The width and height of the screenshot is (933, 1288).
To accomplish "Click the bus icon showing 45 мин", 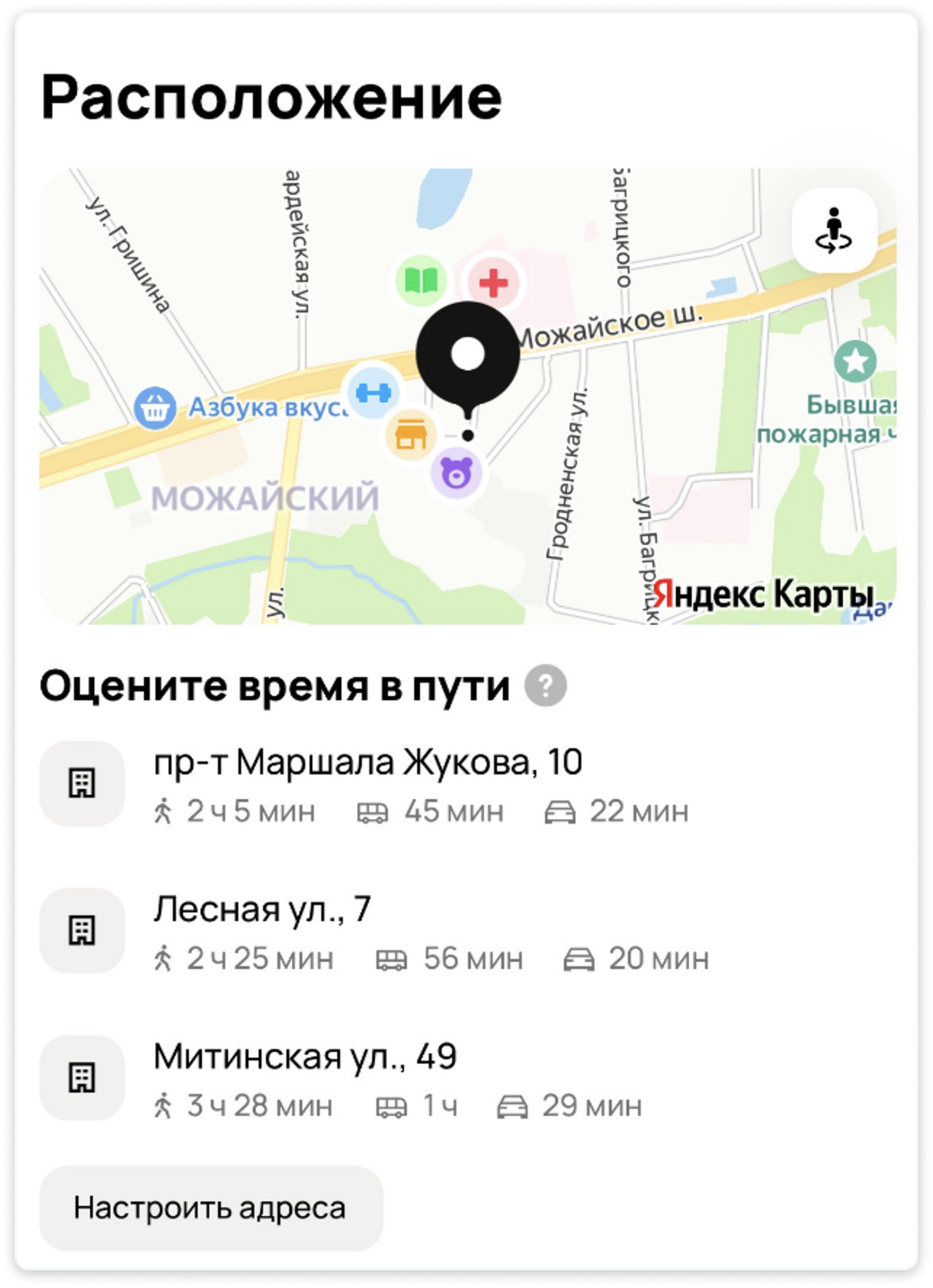I will [x=371, y=812].
